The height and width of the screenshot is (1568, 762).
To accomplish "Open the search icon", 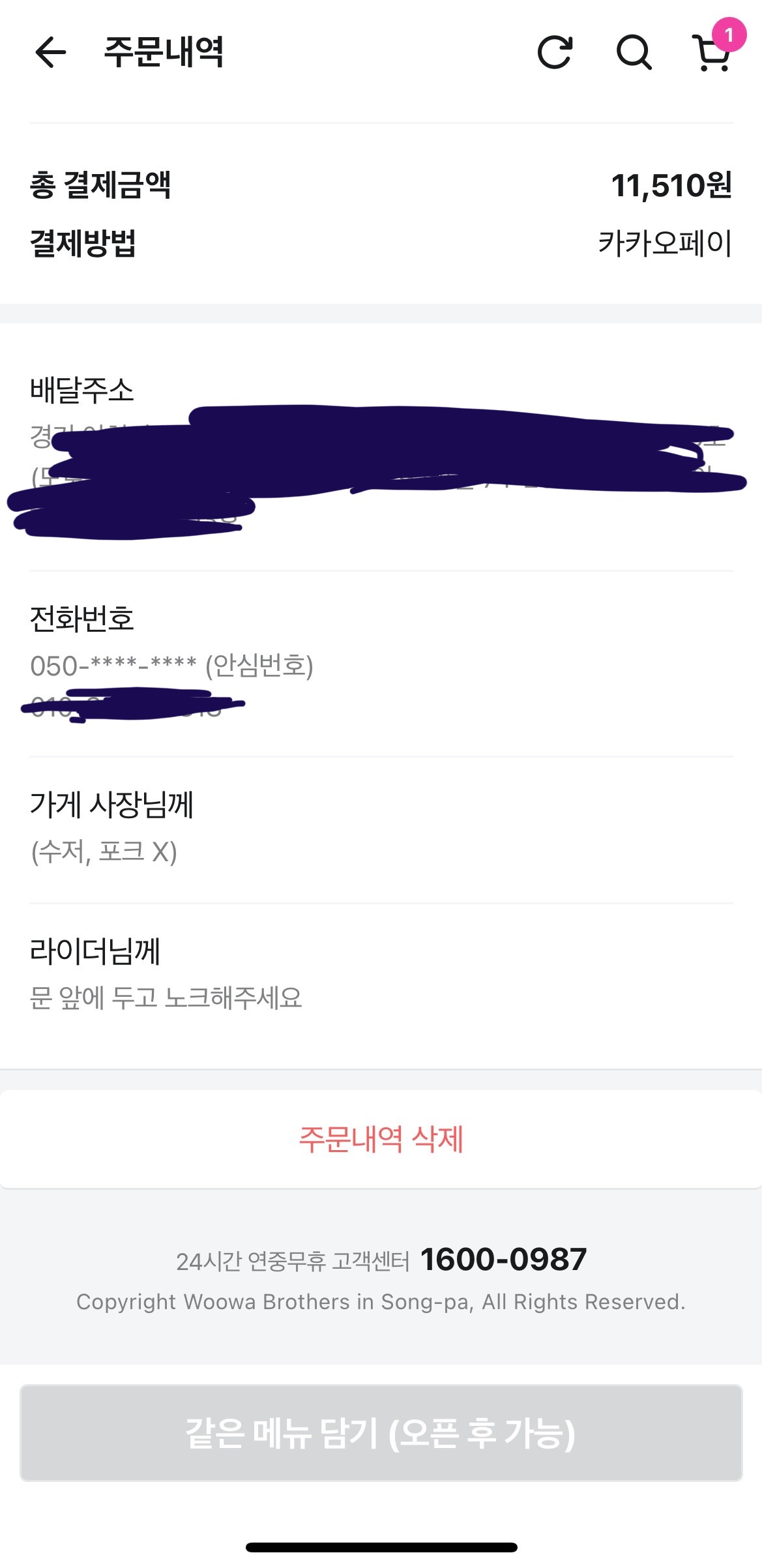I will click(634, 52).
